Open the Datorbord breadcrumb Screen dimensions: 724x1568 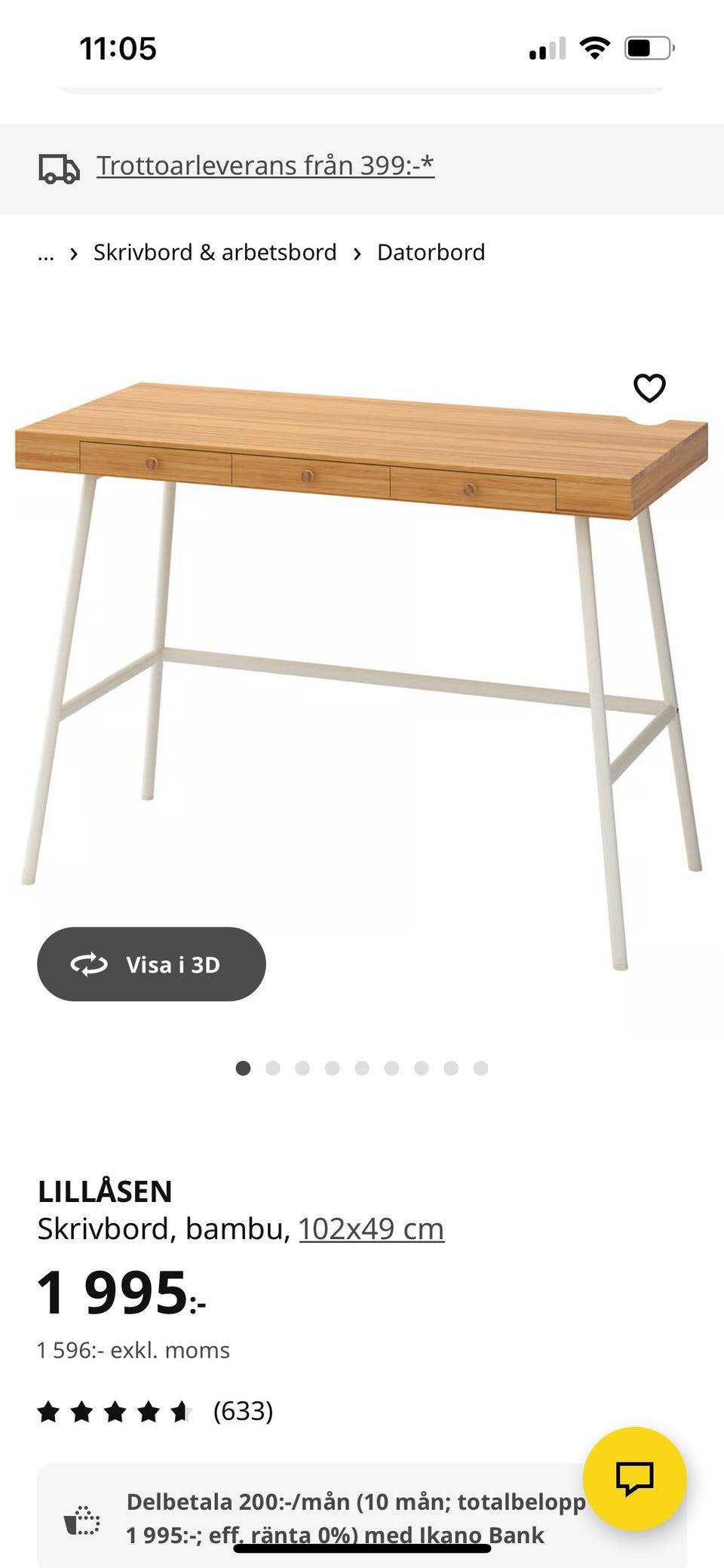tap(431, 252)
